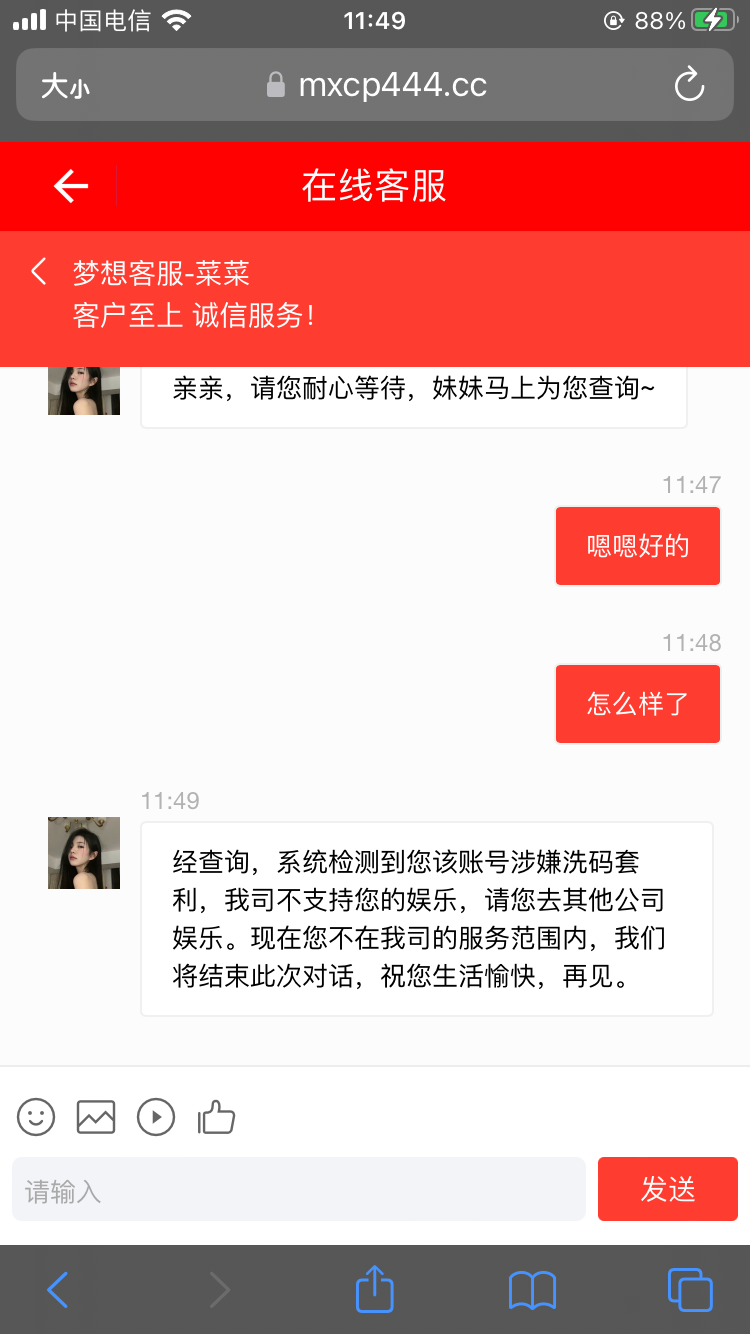Image resolution: width=750 pixels, height=1334 pixels.
Task: Open the 大小 text size menu
Action: [65, 86]
